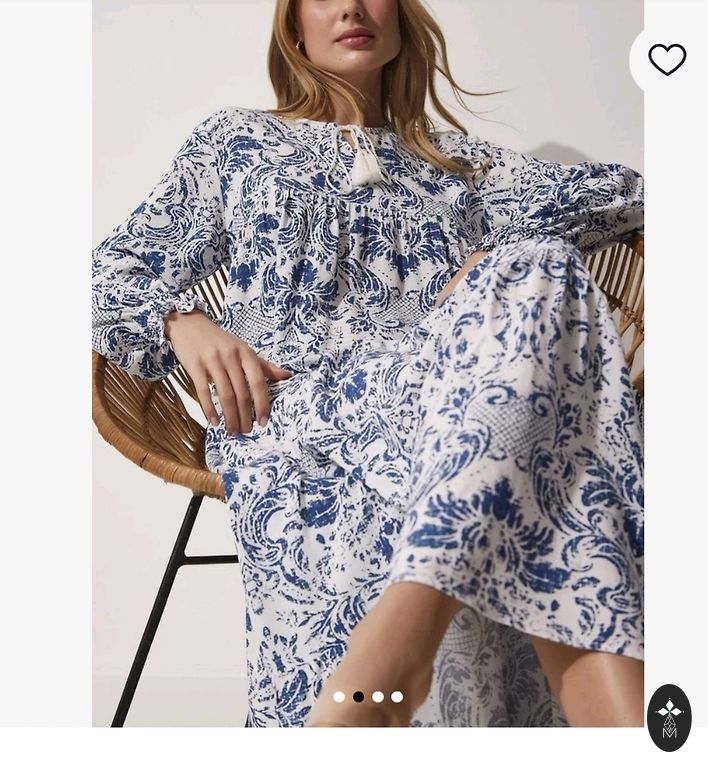708x768 pixels.
Task: Add this dress to favorites
Action: coord(667,60)
